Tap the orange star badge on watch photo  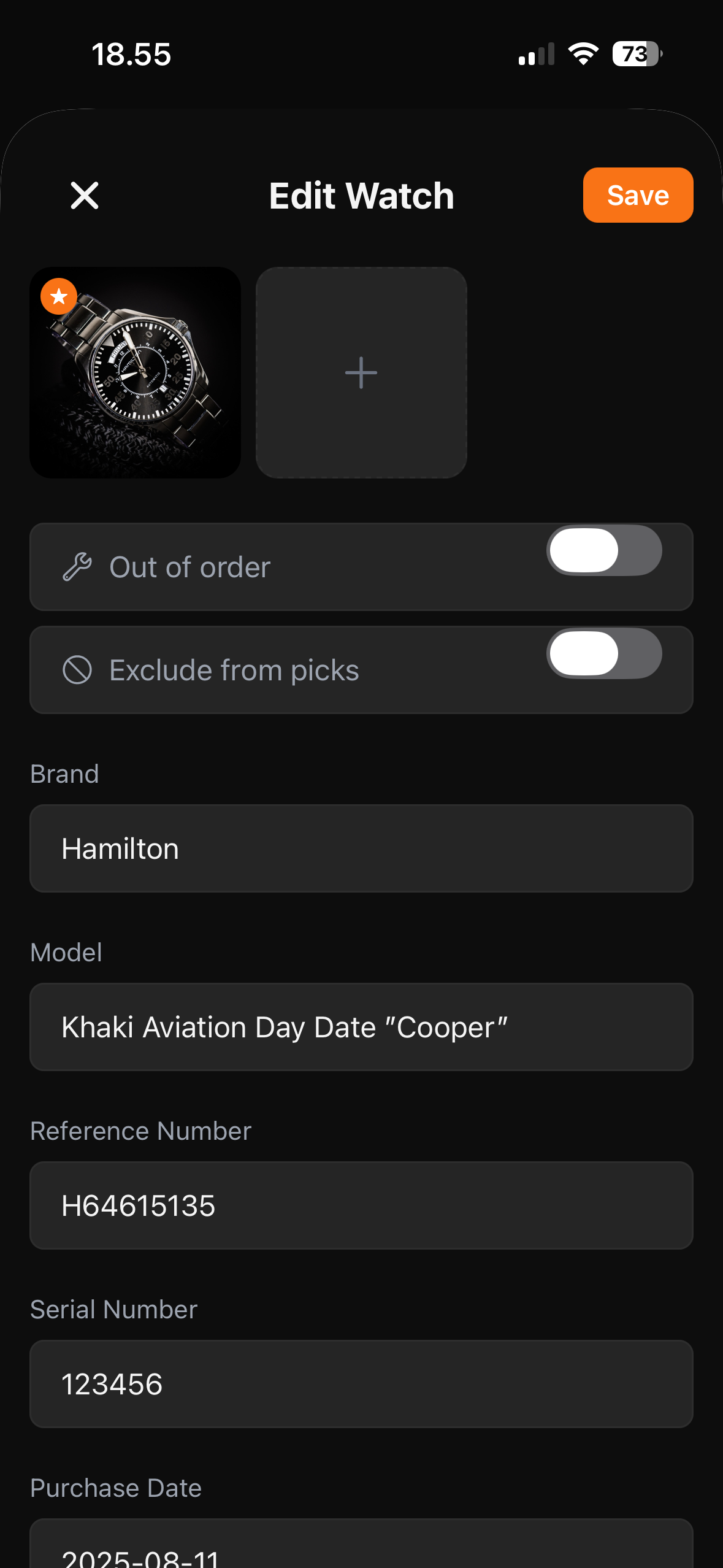pos(58,296)
